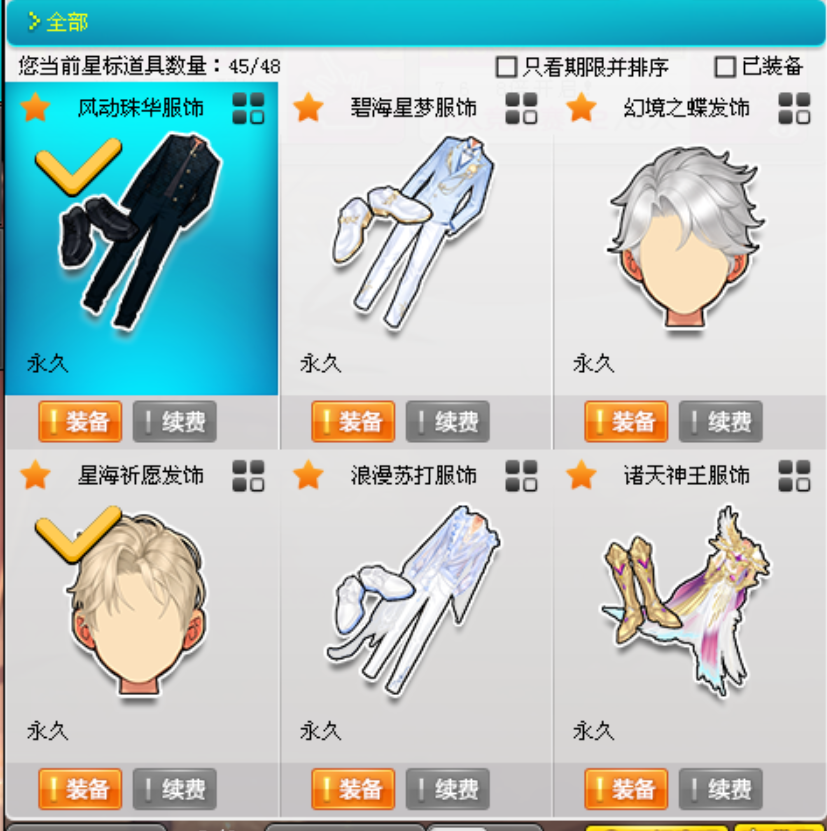Renew the 诸天神王服饰 item
Screen dimensions: 827x831
(x=721, y=789)
